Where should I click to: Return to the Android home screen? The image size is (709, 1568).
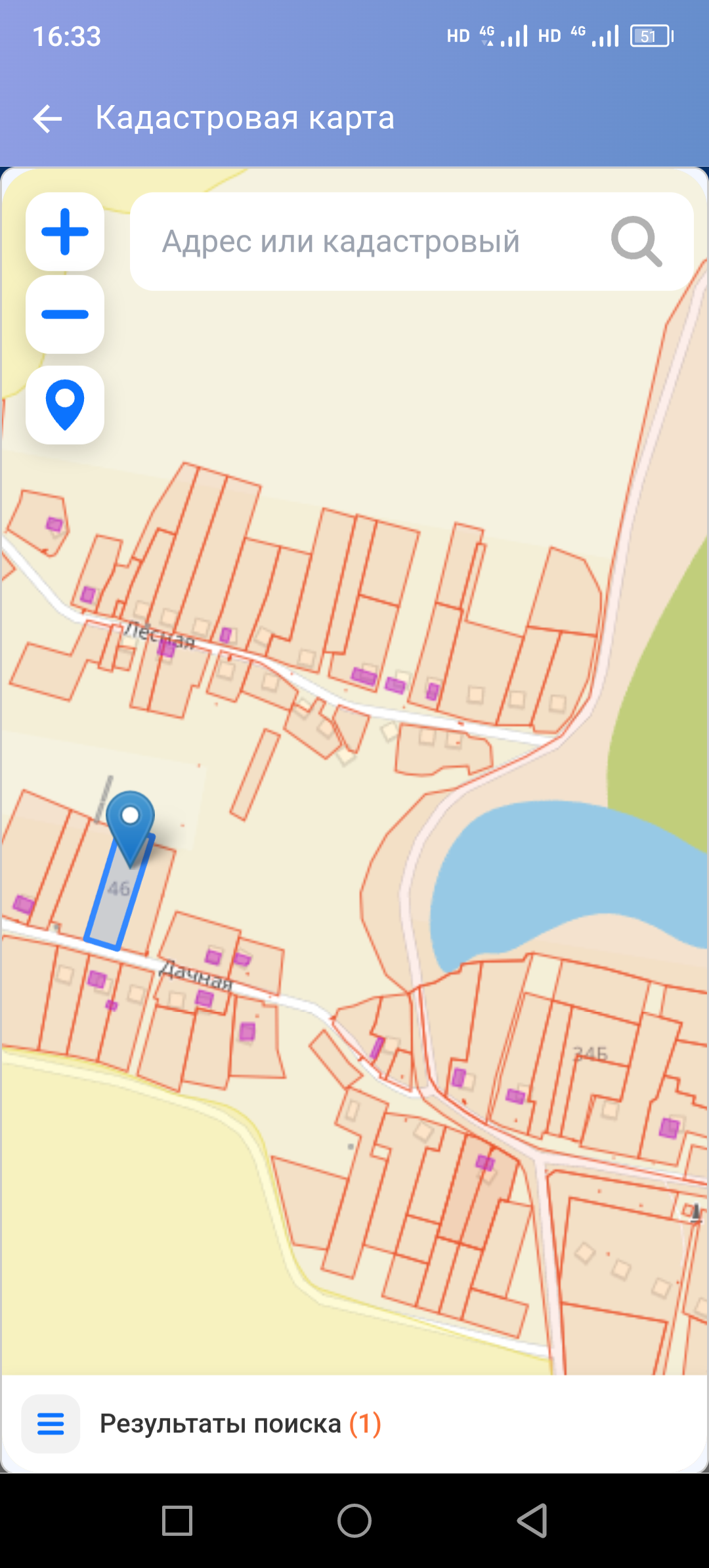pos(354,1520)
